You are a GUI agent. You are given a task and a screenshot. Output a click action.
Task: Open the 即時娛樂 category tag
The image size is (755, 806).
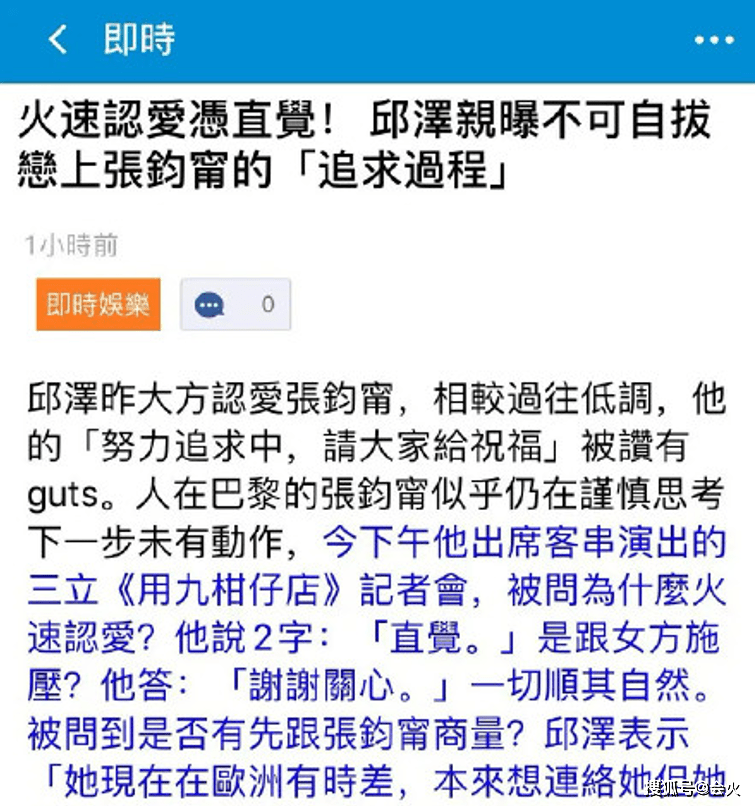coord(99,304)
